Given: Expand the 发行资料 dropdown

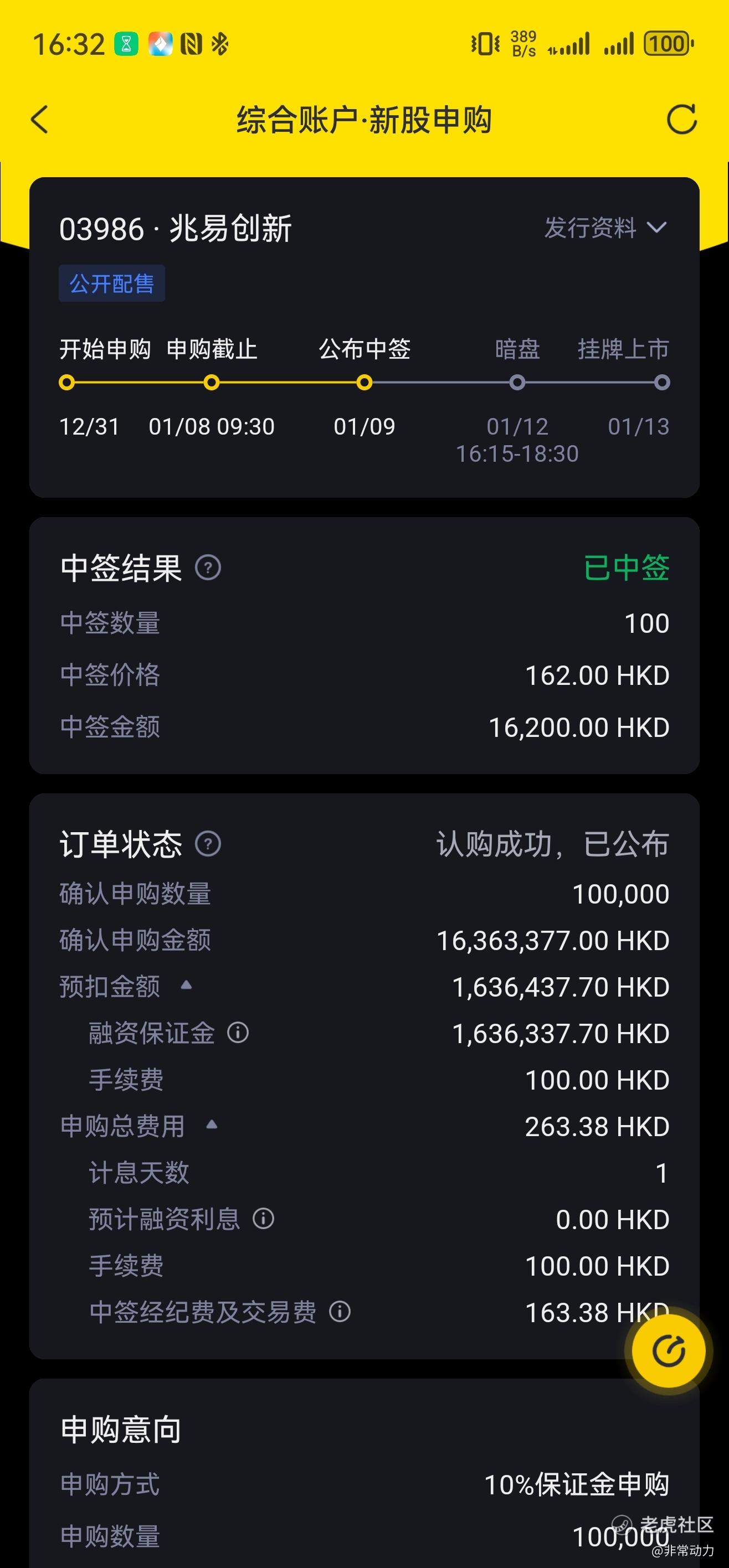Looking at the screenshot, I should 605,228.
